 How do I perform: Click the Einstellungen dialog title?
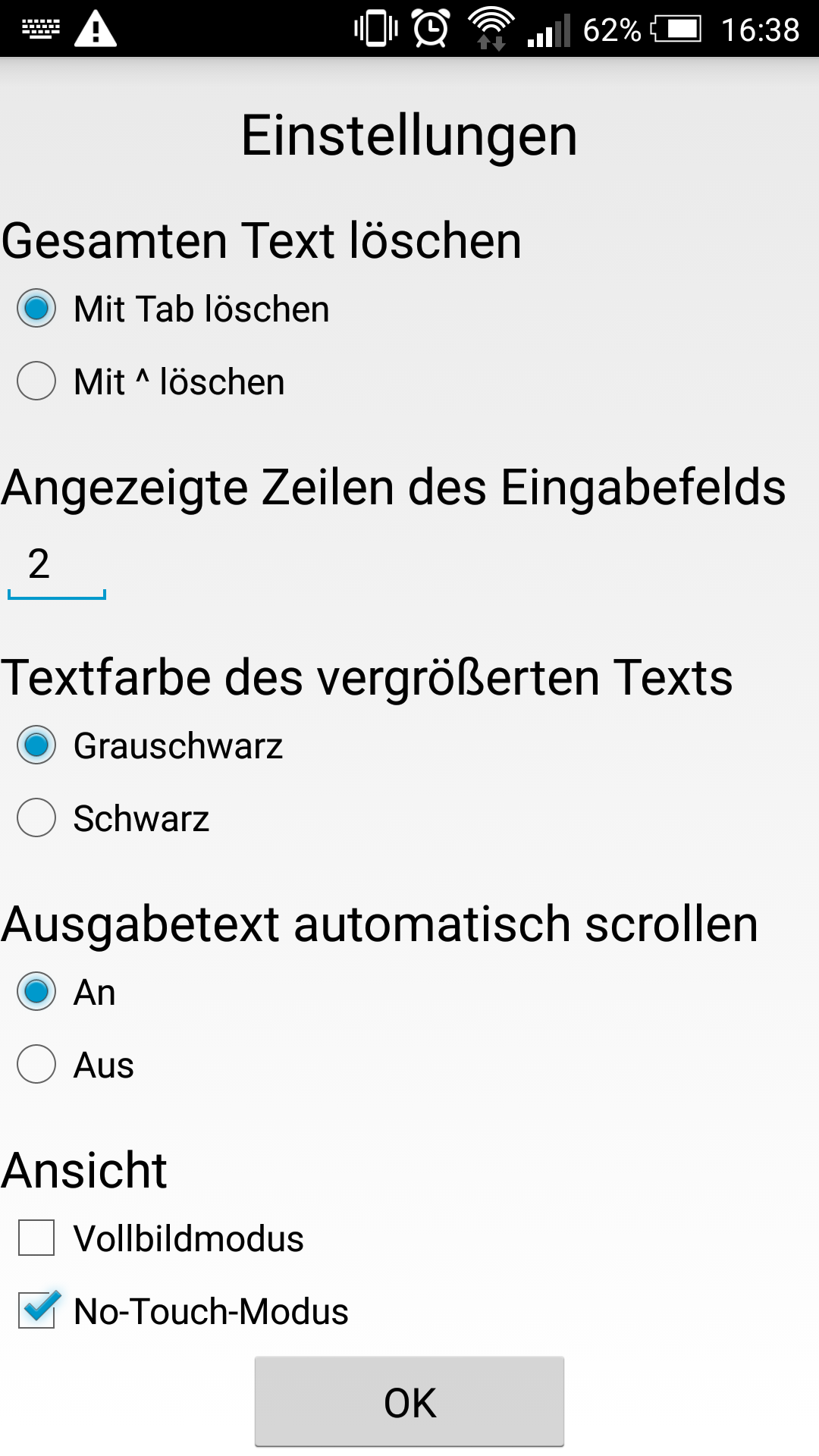409,133
